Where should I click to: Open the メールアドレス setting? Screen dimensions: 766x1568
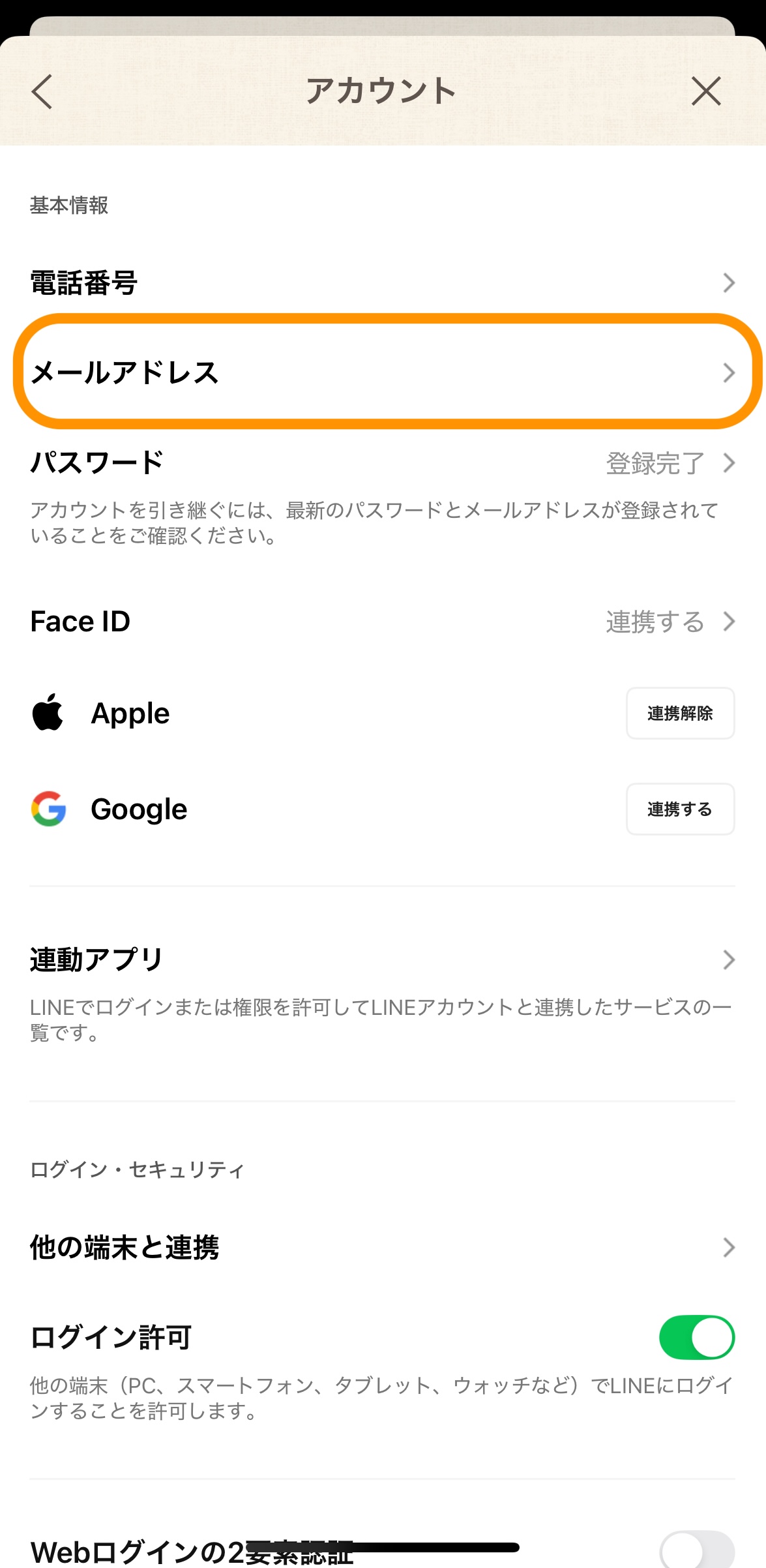tap(383, 372)
